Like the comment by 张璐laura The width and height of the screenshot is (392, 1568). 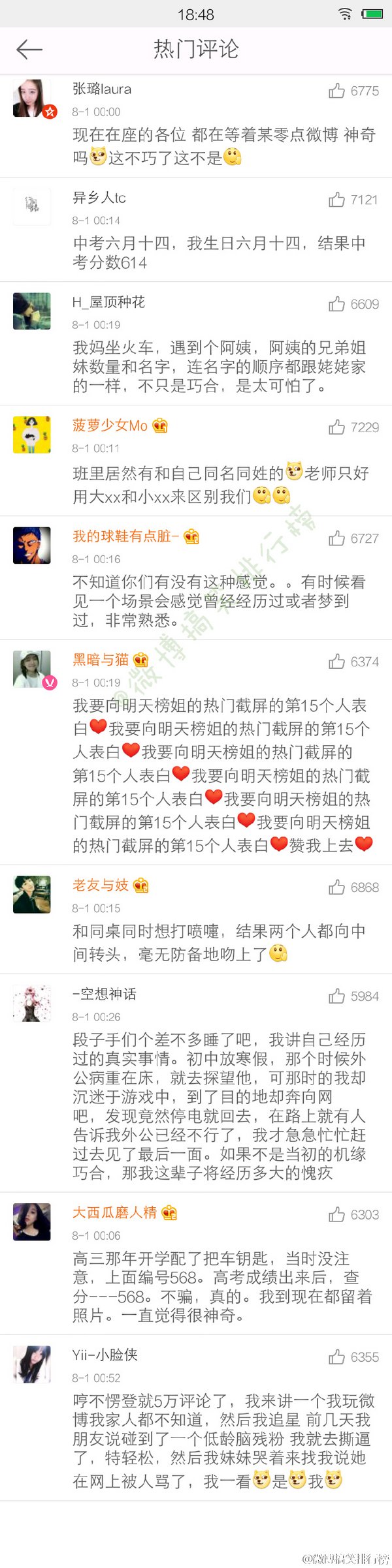click(337, 91)
